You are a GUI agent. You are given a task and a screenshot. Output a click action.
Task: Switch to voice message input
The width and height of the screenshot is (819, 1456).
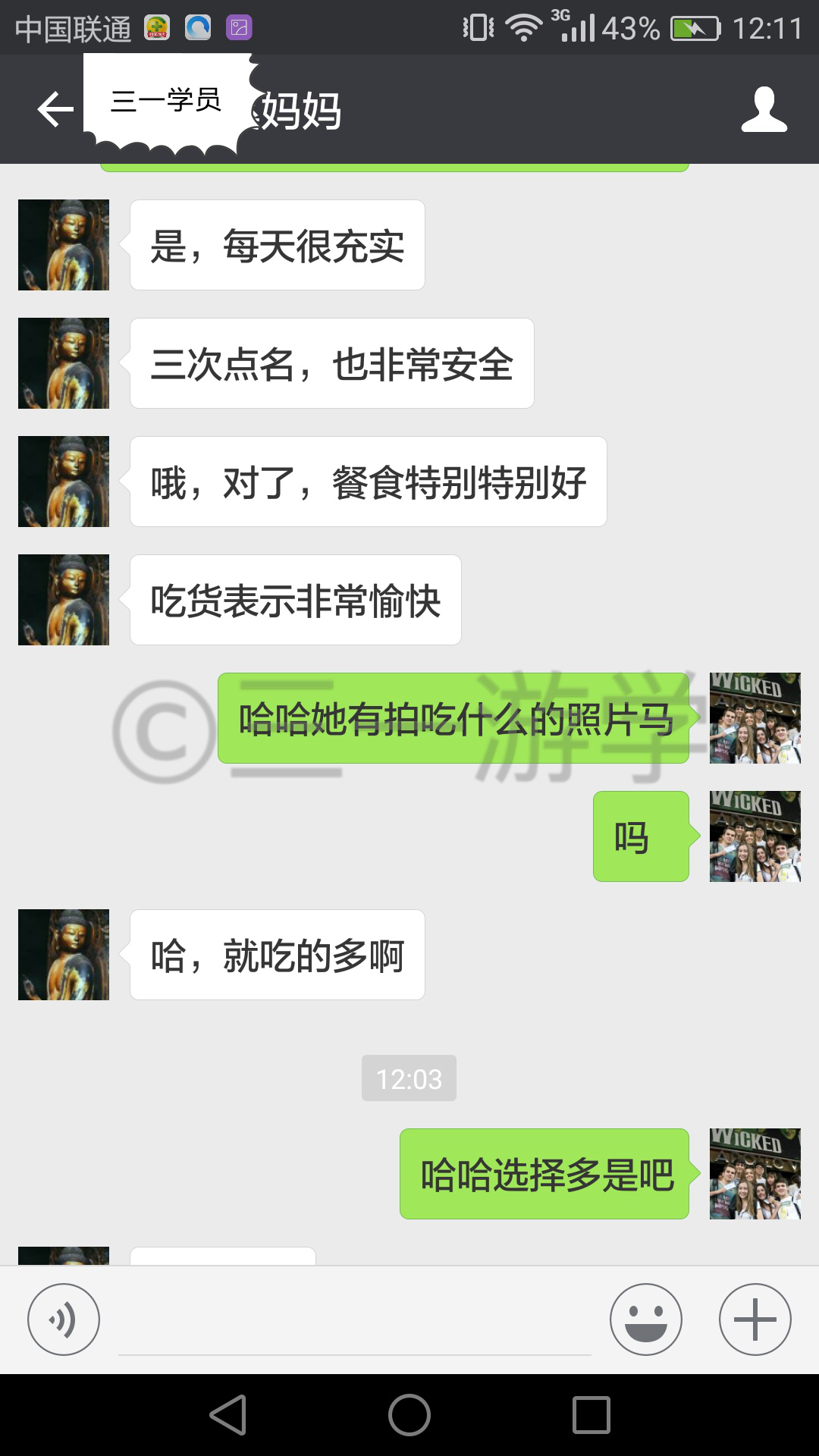coord(64,1319)
